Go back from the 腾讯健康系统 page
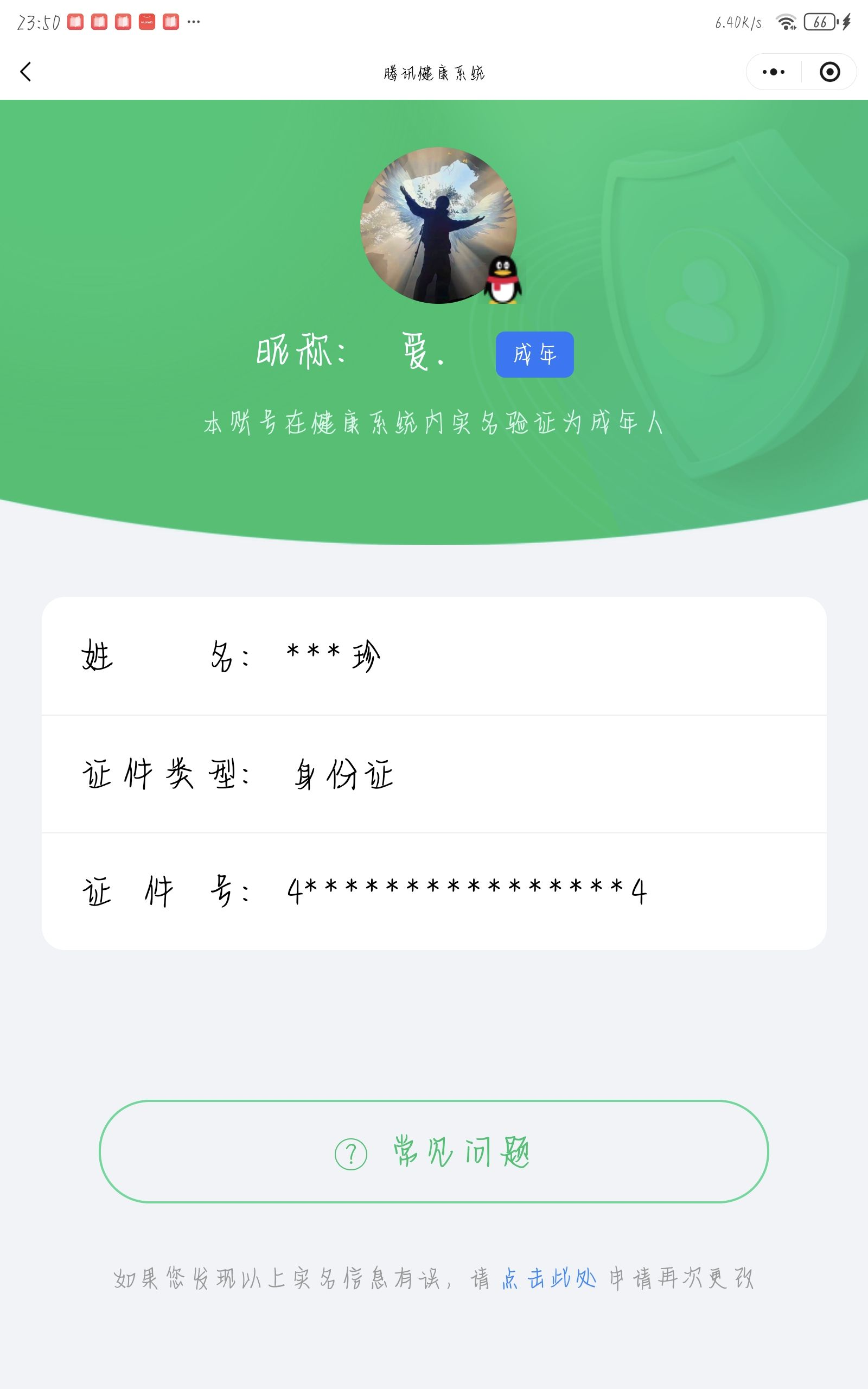Image resolution: width=868 pixels, height=1389 pixels. coord(26,72)
